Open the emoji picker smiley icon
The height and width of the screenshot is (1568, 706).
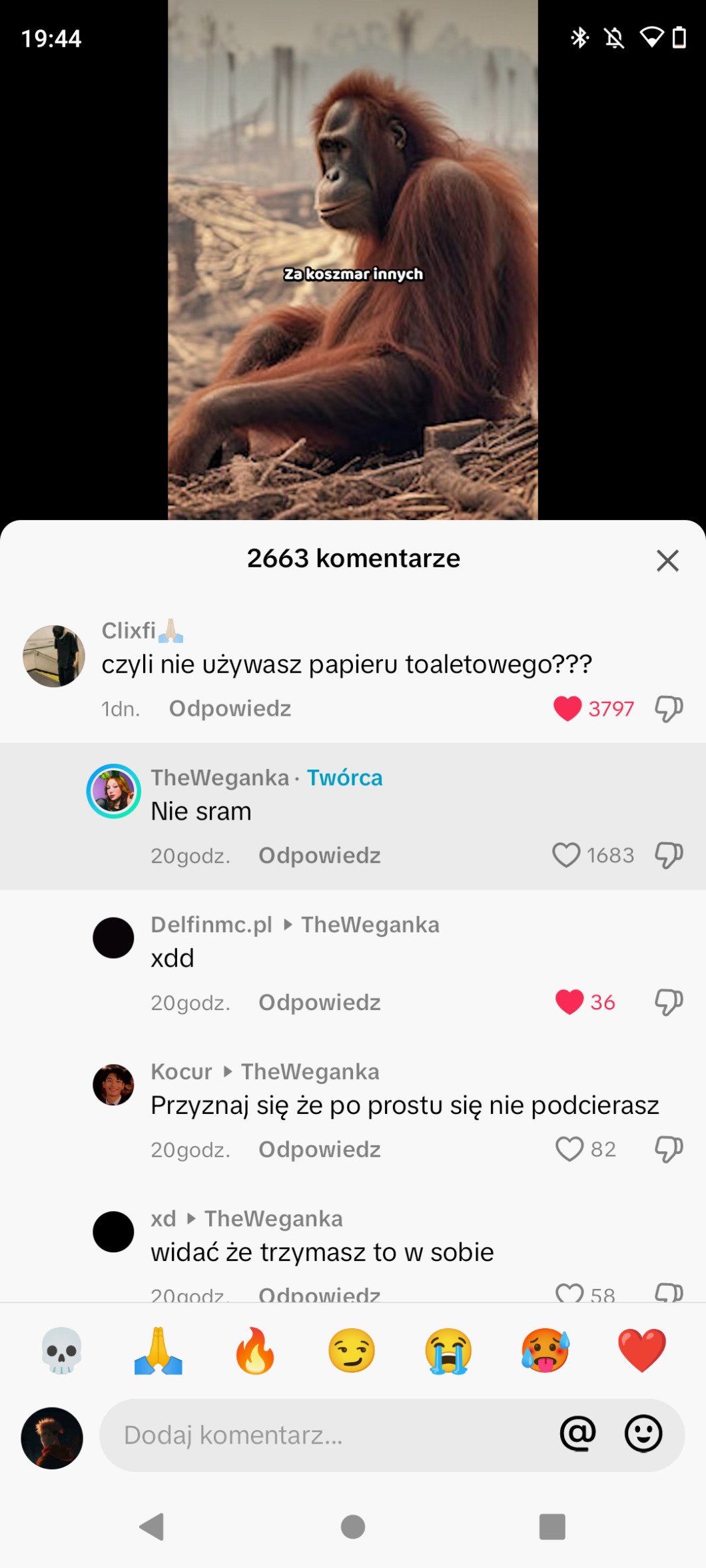pyautogui.click(x=643, y=1434)
